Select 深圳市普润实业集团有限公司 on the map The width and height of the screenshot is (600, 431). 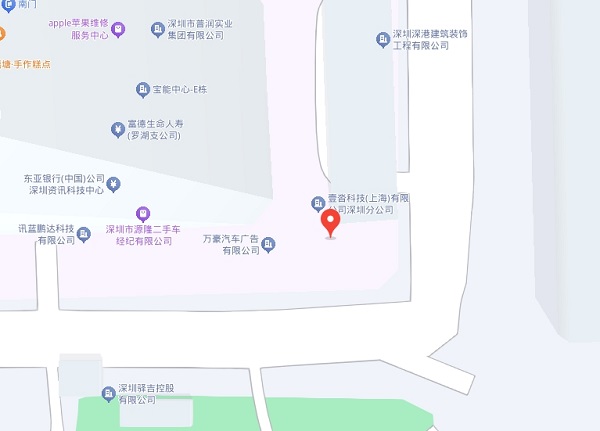[x=158, y=29]
